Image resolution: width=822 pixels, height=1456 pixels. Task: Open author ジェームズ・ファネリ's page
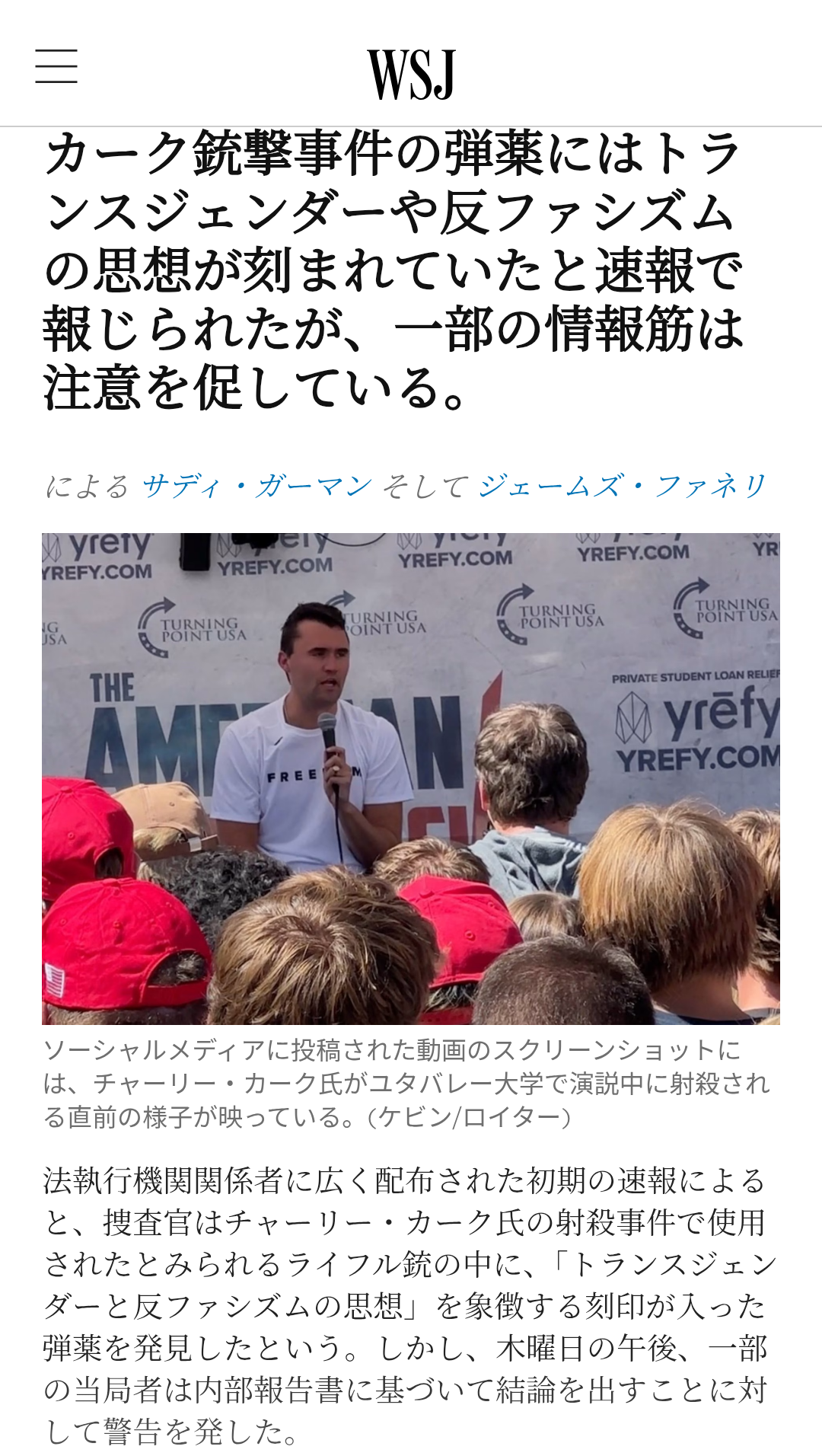[x=623, y=485]
